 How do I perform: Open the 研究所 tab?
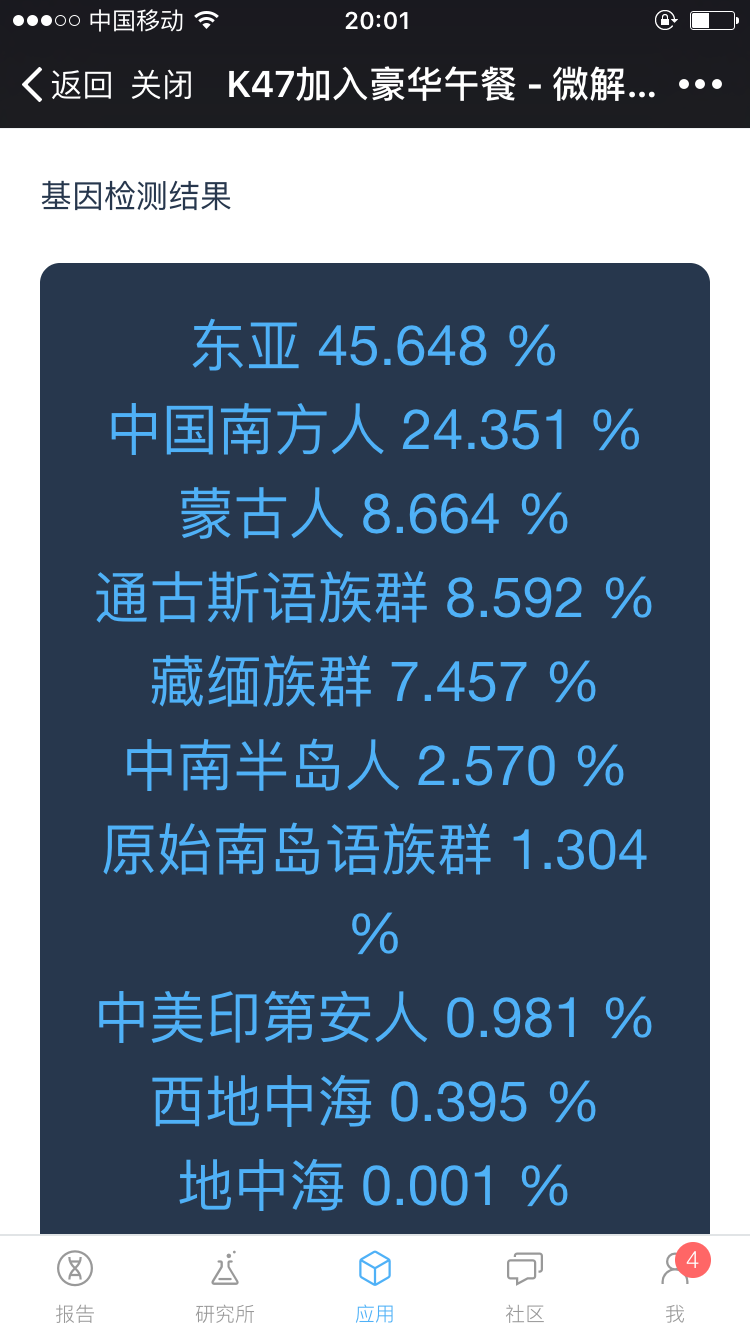click(x=225, y=1286)
